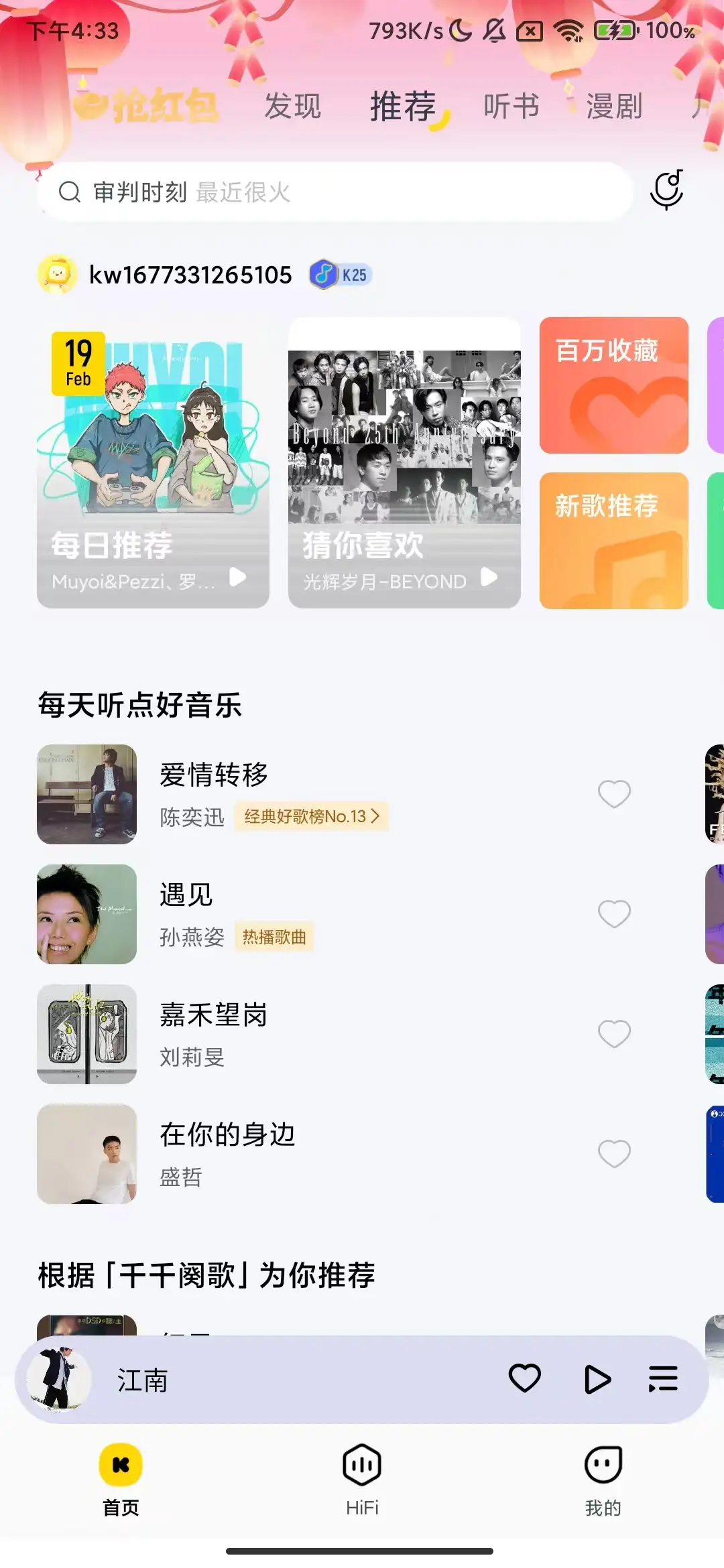
Task: Favorite 江南 in the mini player
Action: coord(524,1379)
